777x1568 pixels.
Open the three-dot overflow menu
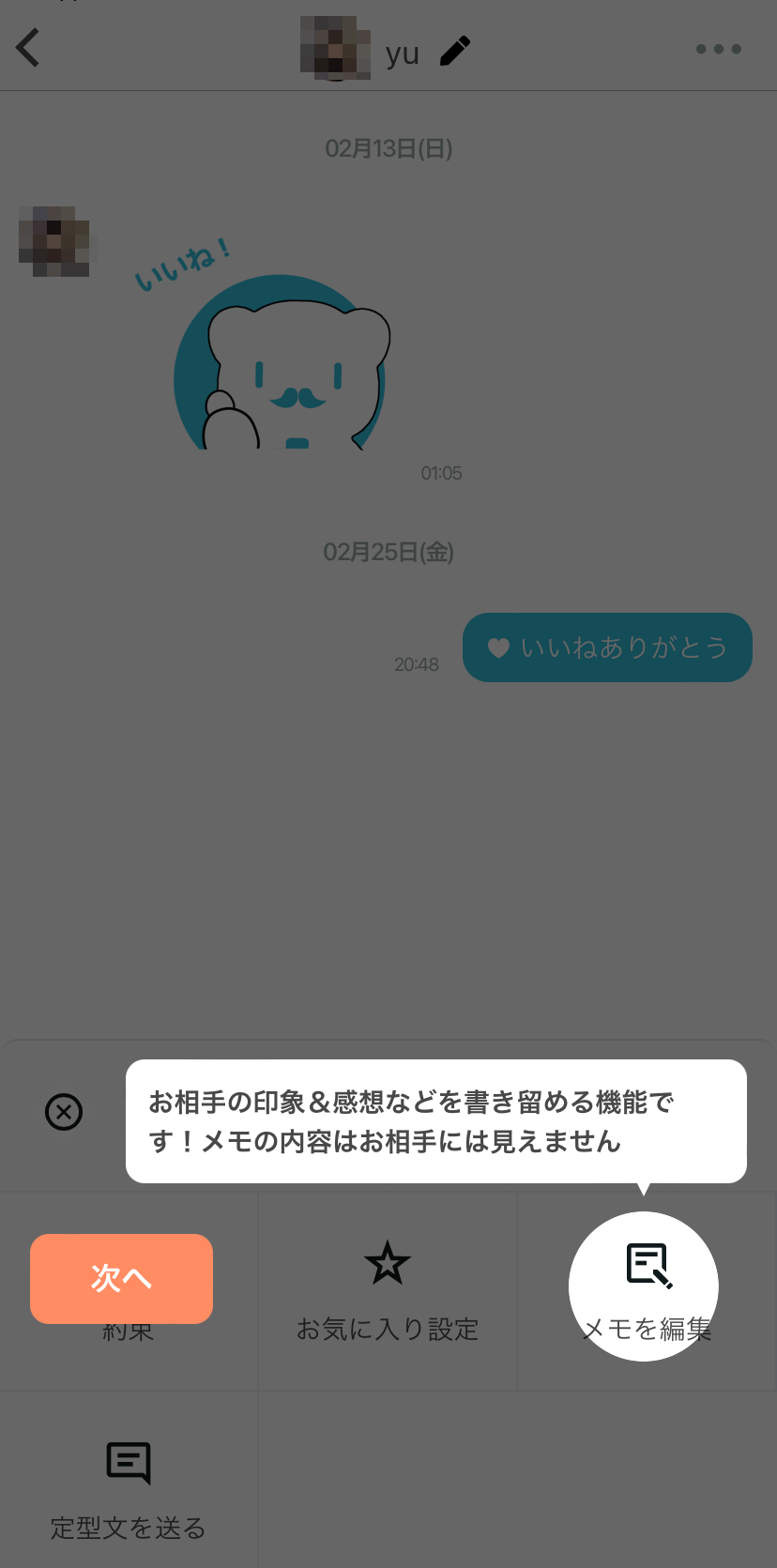(x=718, y=49)
